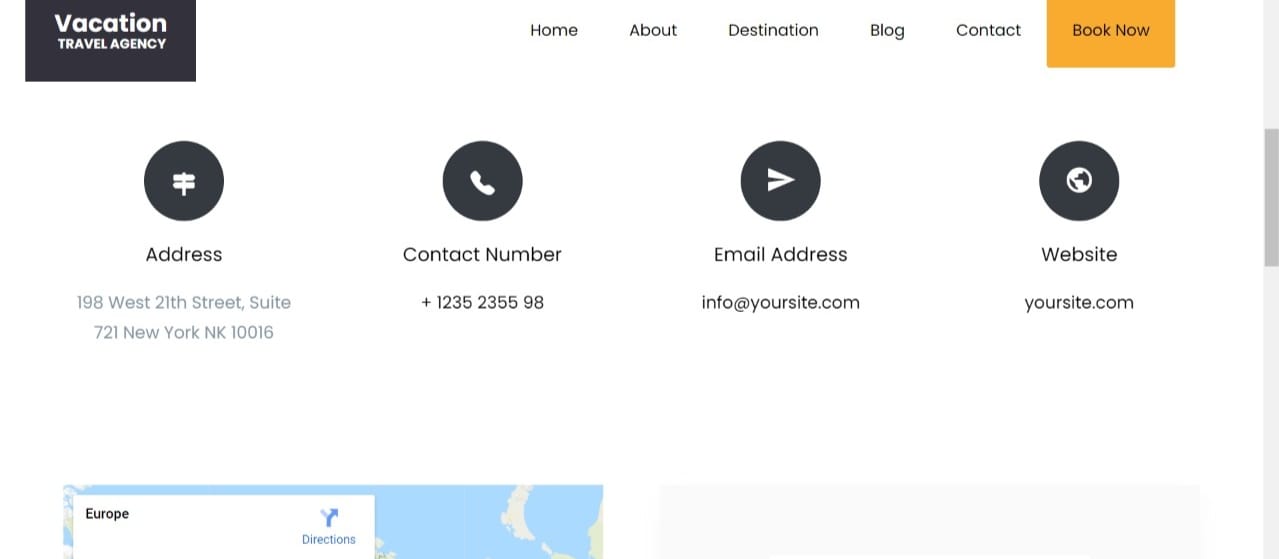Open the yoursite.com website link

[x=1079, y=302]
